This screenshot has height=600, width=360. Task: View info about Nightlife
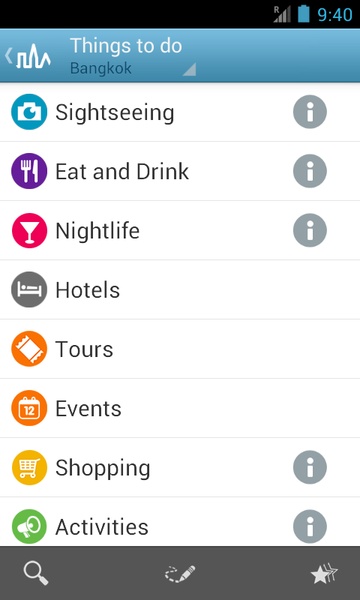coord(310,230)
